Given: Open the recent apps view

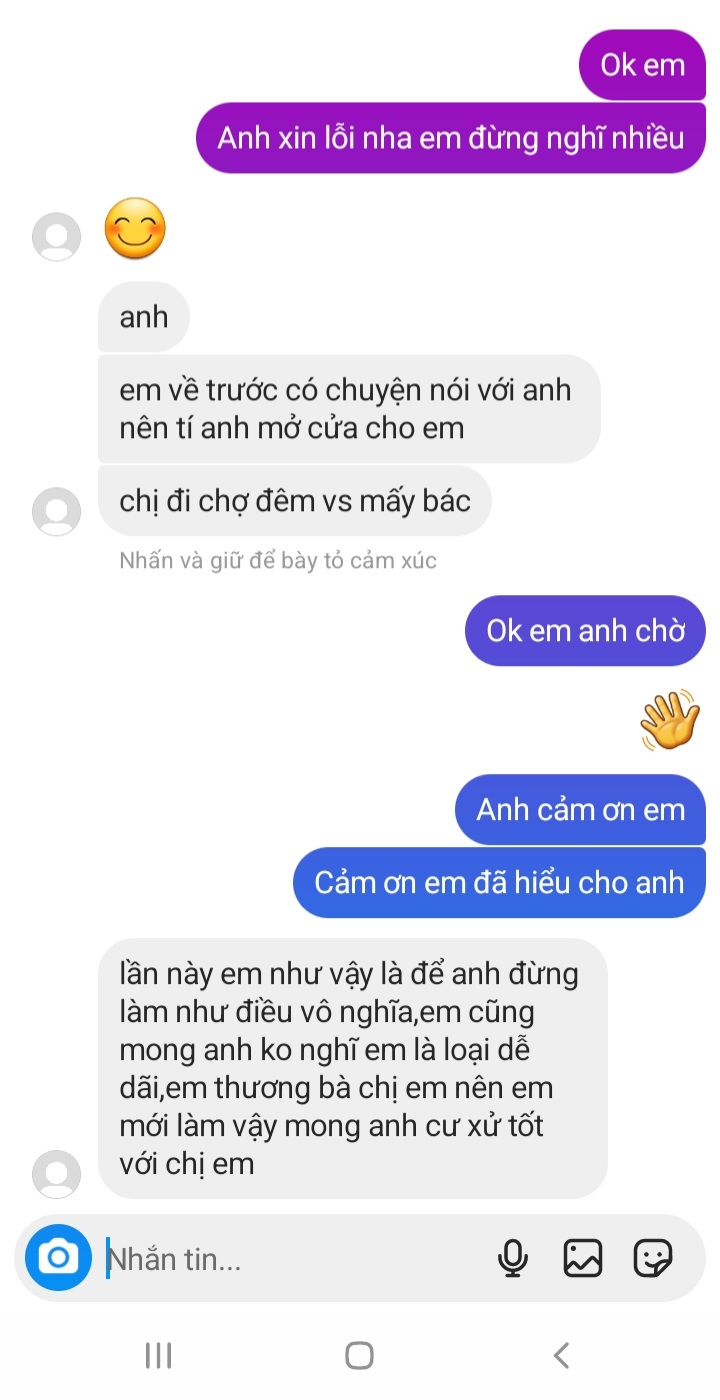Looking at the screenshot, I should [159, 1356].
